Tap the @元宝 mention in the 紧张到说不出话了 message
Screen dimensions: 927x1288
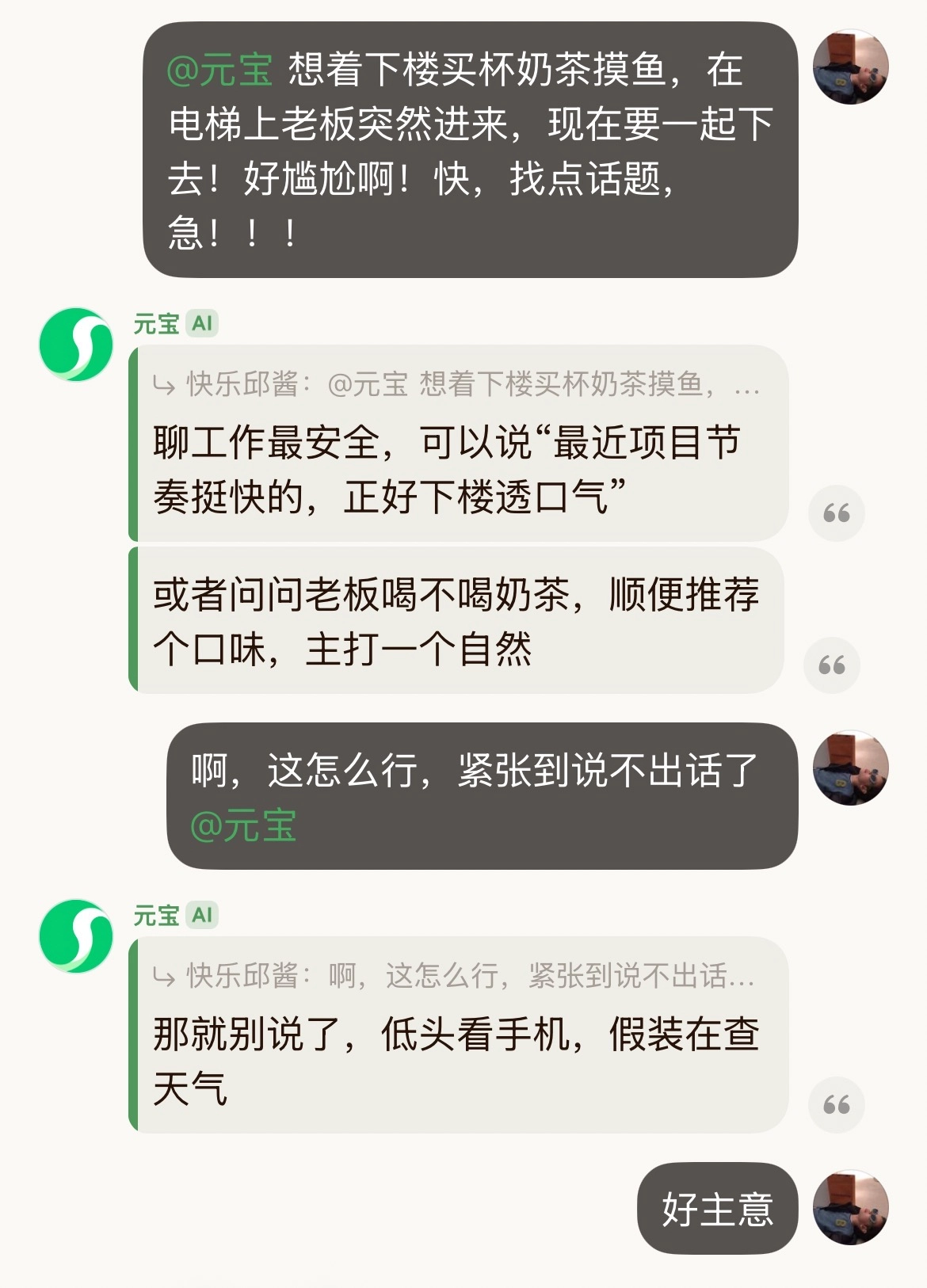(243, 826)
